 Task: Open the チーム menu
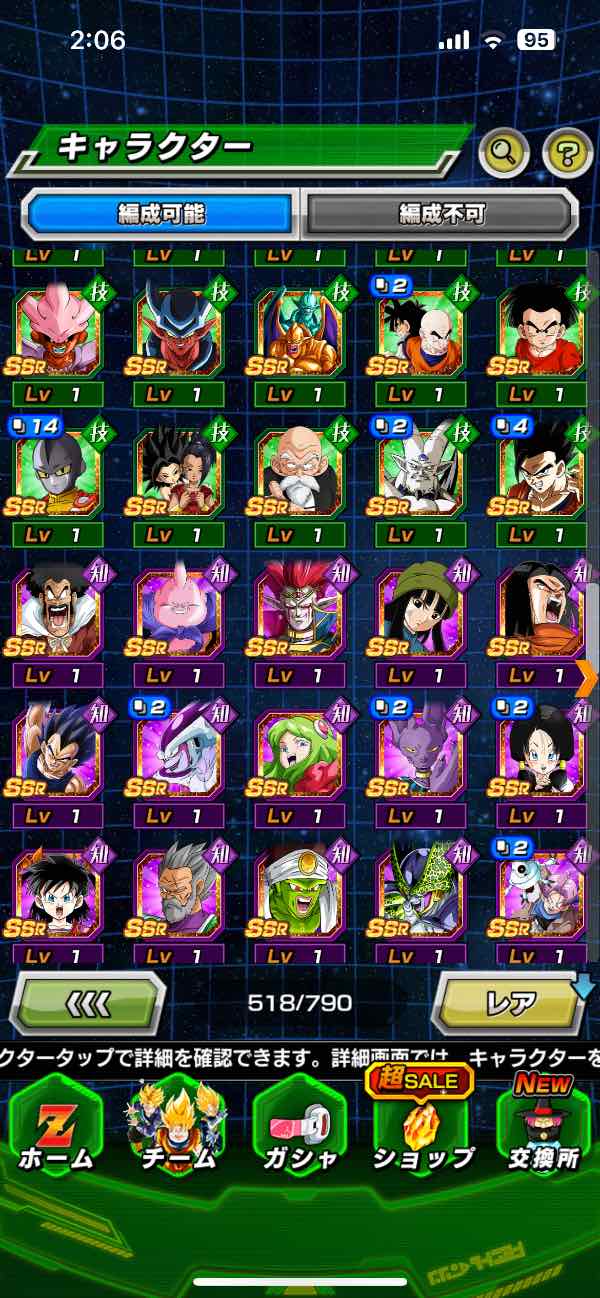[x=176, y=1128]
